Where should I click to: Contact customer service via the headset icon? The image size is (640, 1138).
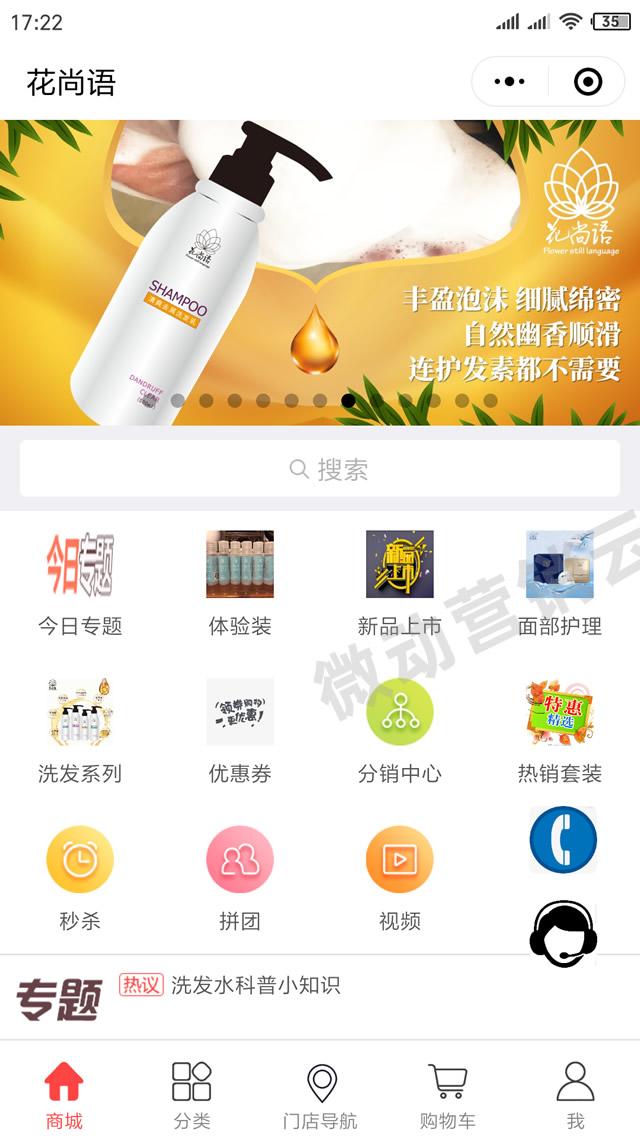563,934
